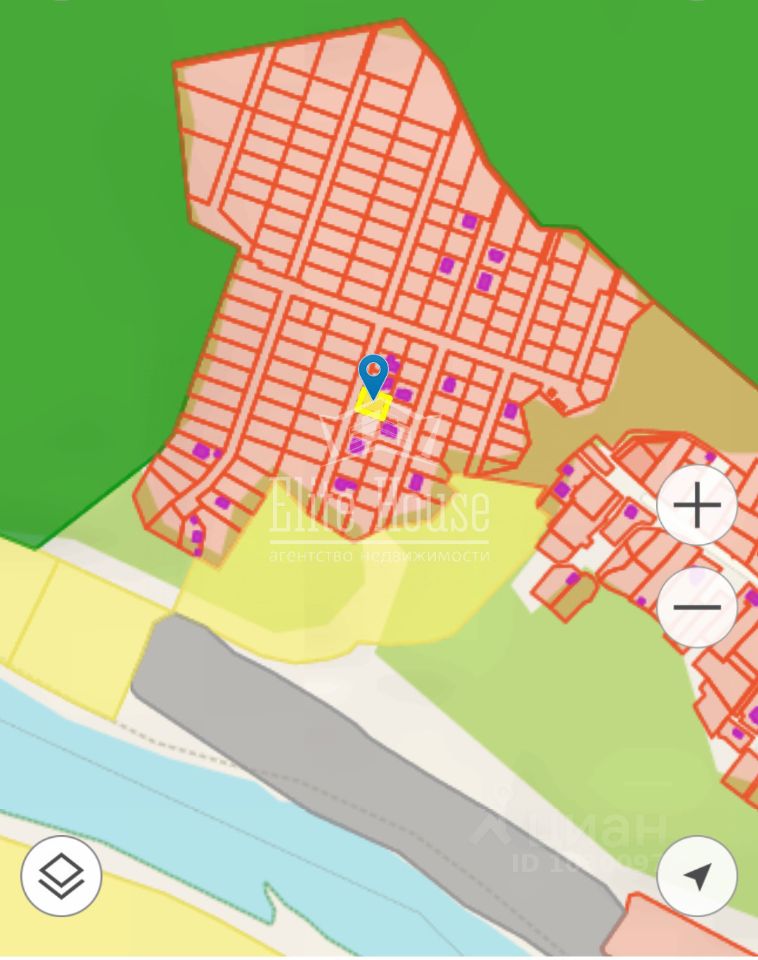
Task: Open the map layers selector
Action: click(61, 876)
